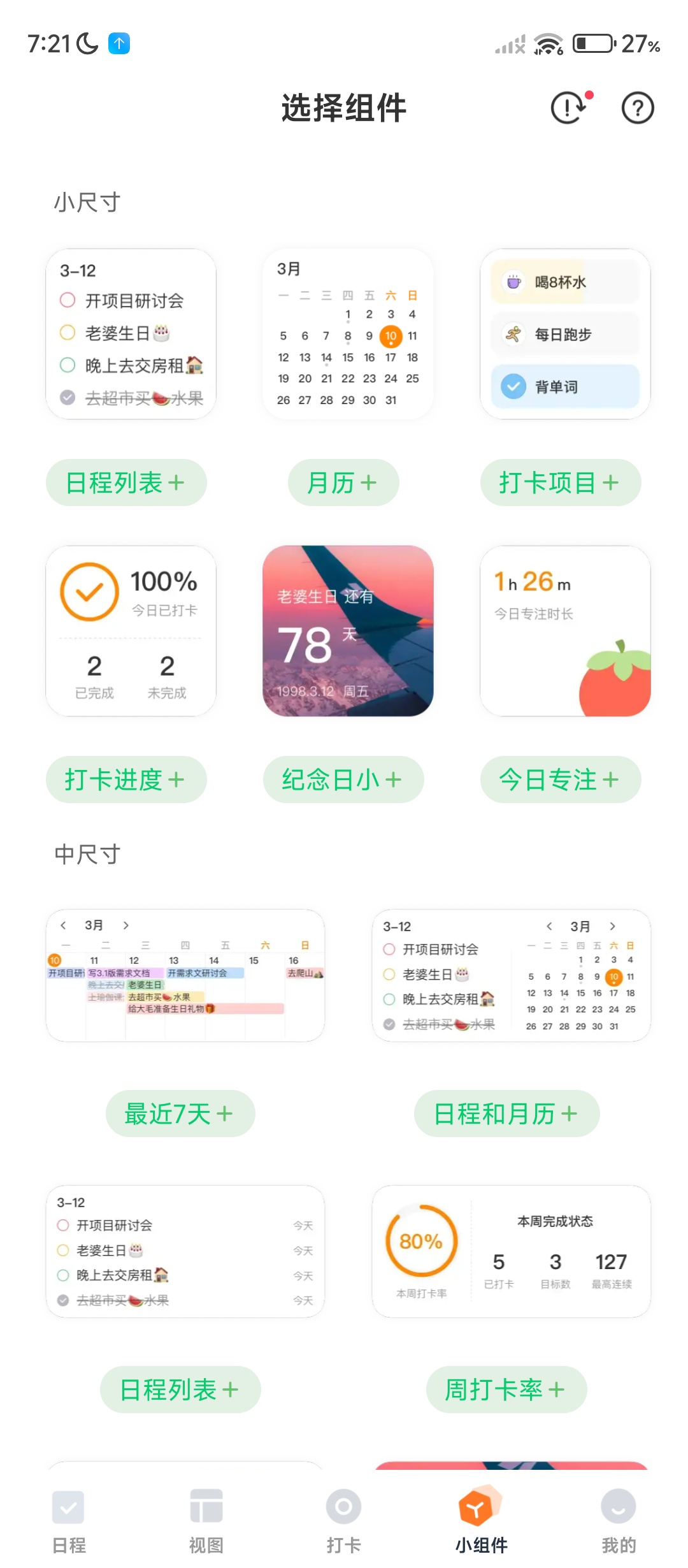The height and width of the screenshot is (1568, 688).
Task: Preview the 本周完成状态 widget card
Action: tap(511, 1251)
